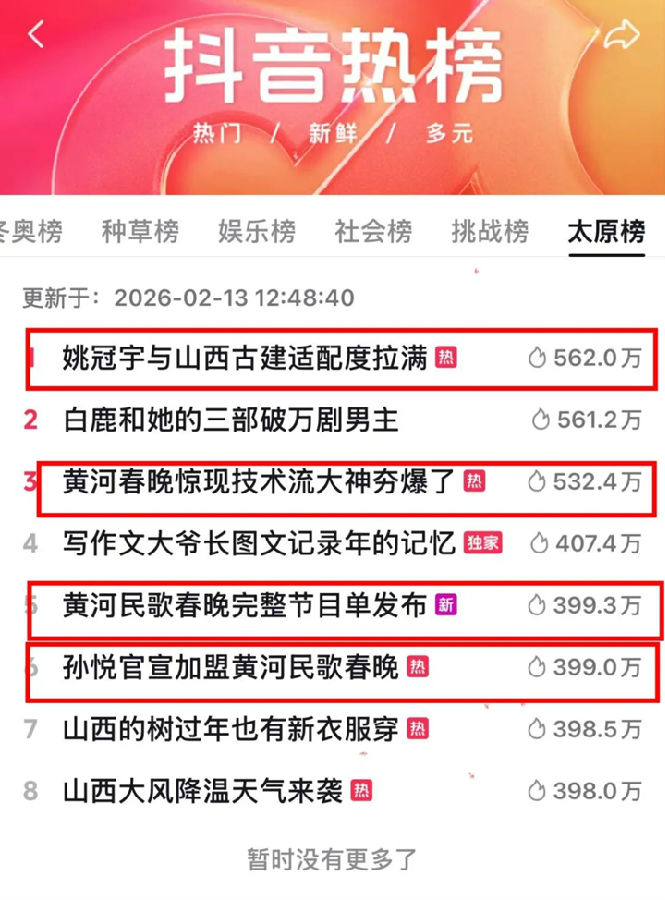Select the 太原榜 tab
The height and width of the screenshot is (900, 665).
pos(606,232)
